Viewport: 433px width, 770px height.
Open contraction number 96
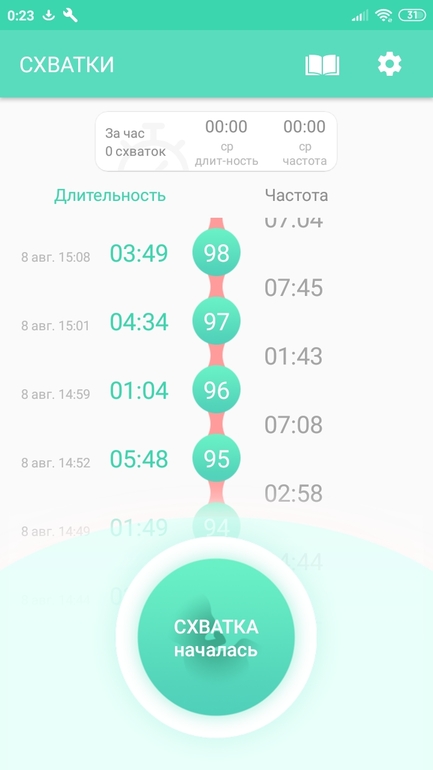coord(216,390)
